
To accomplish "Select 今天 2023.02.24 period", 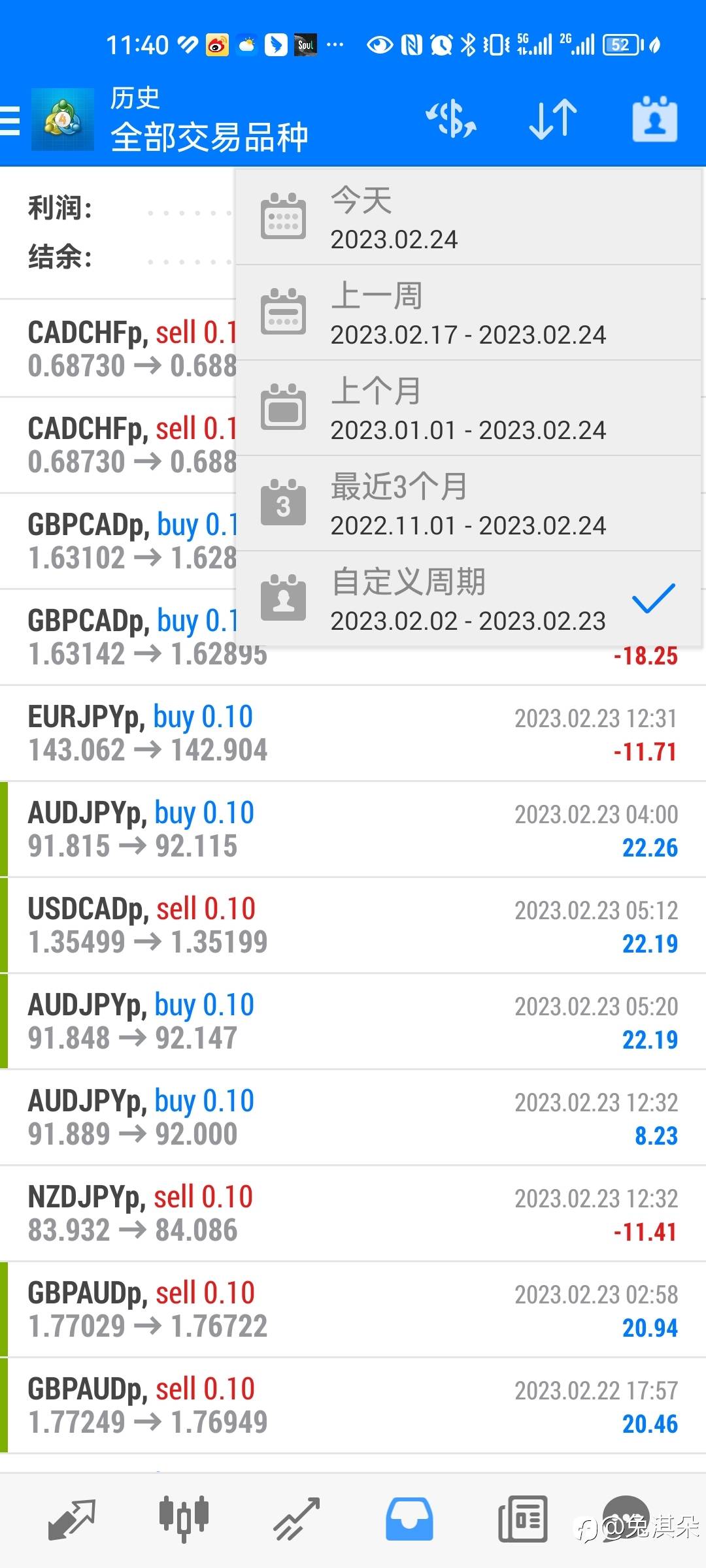I will [x=467, y=218].
